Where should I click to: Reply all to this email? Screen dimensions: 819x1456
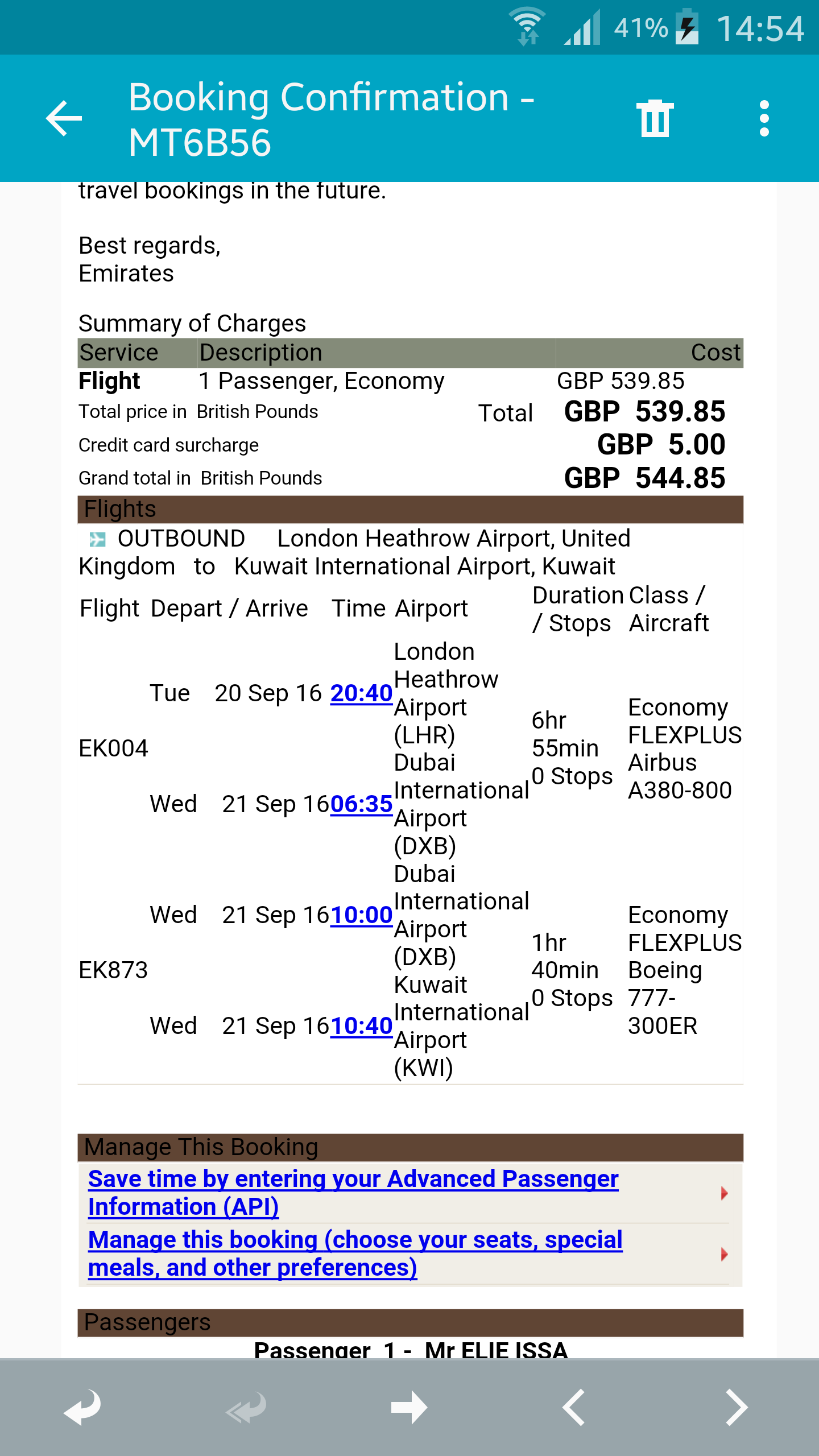pyautogui.click(x=246, y=1408)
